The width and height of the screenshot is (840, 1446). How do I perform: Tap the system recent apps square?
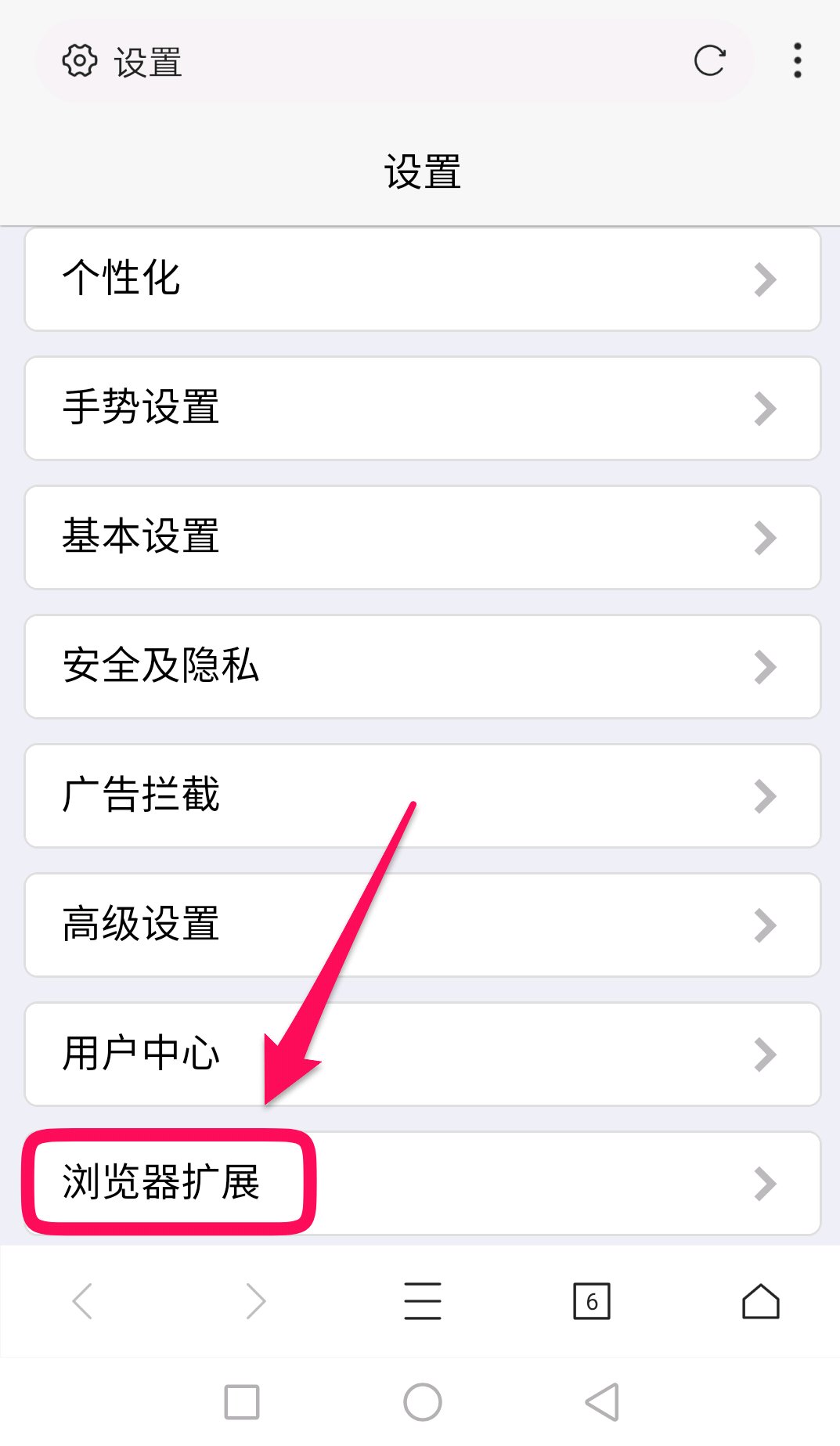242,1402
